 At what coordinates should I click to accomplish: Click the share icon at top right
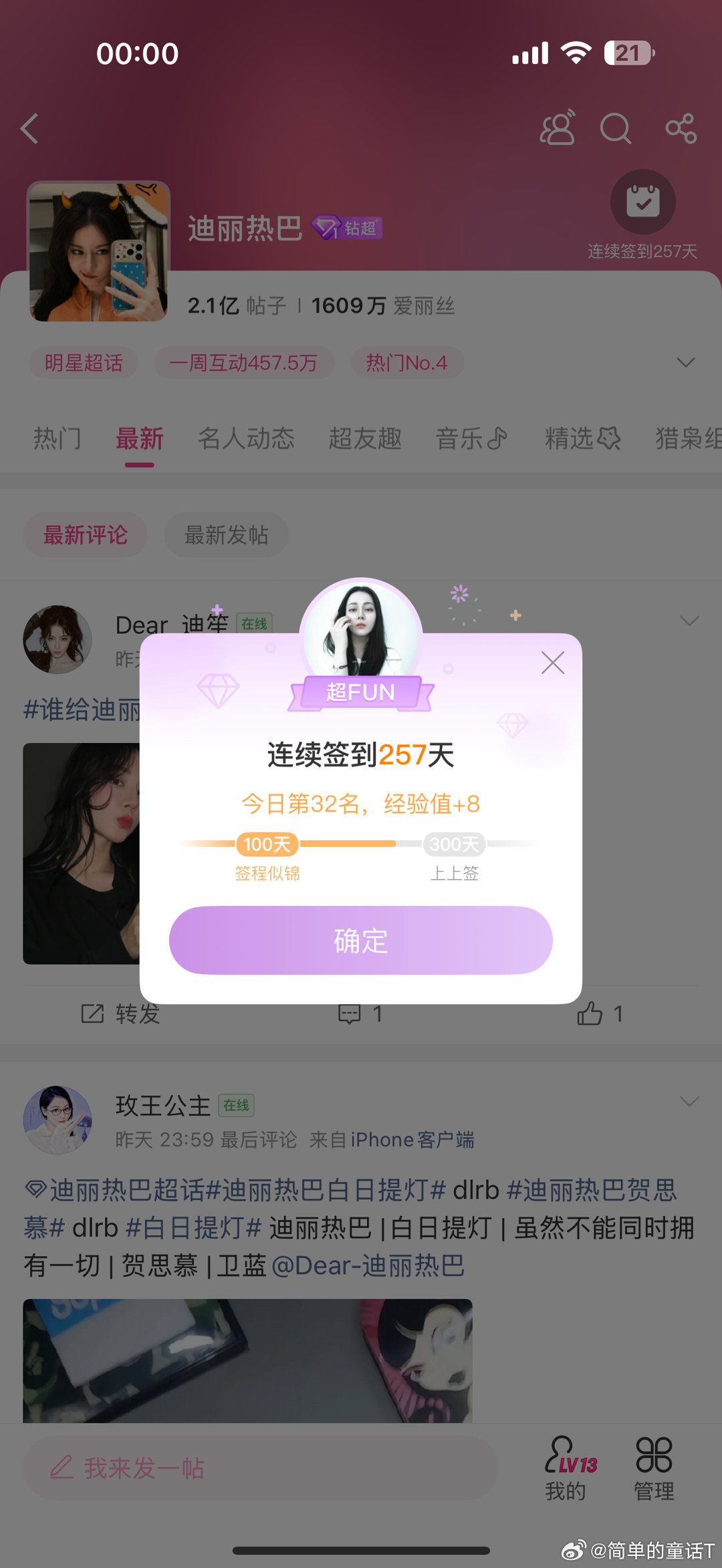(681, 128)
